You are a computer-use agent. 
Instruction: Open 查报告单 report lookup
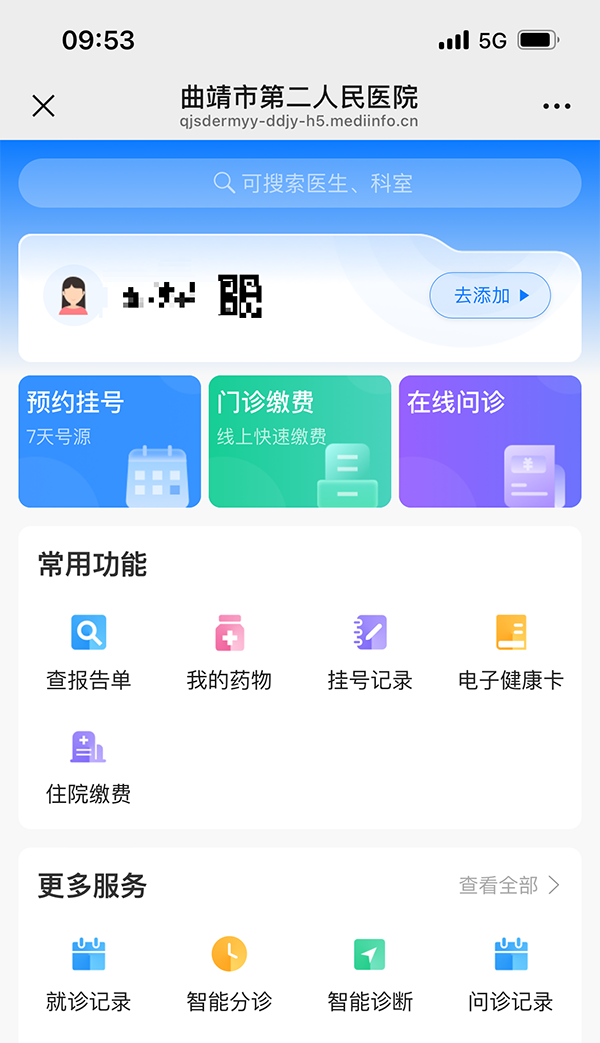(89, 651)
